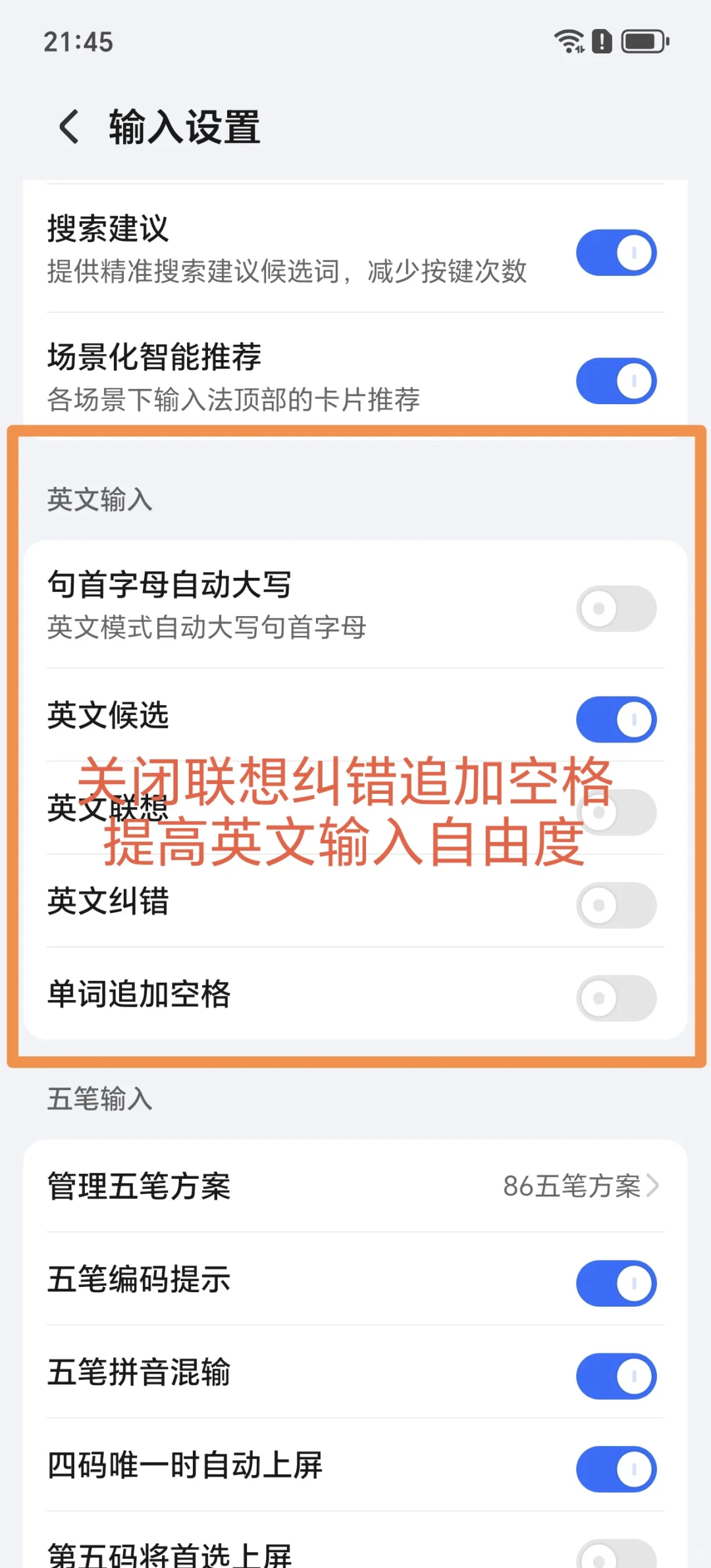Open the 86五笔方案 option
The width and height of the screenshot is (711, 1568).
[x=572, y=1188]
